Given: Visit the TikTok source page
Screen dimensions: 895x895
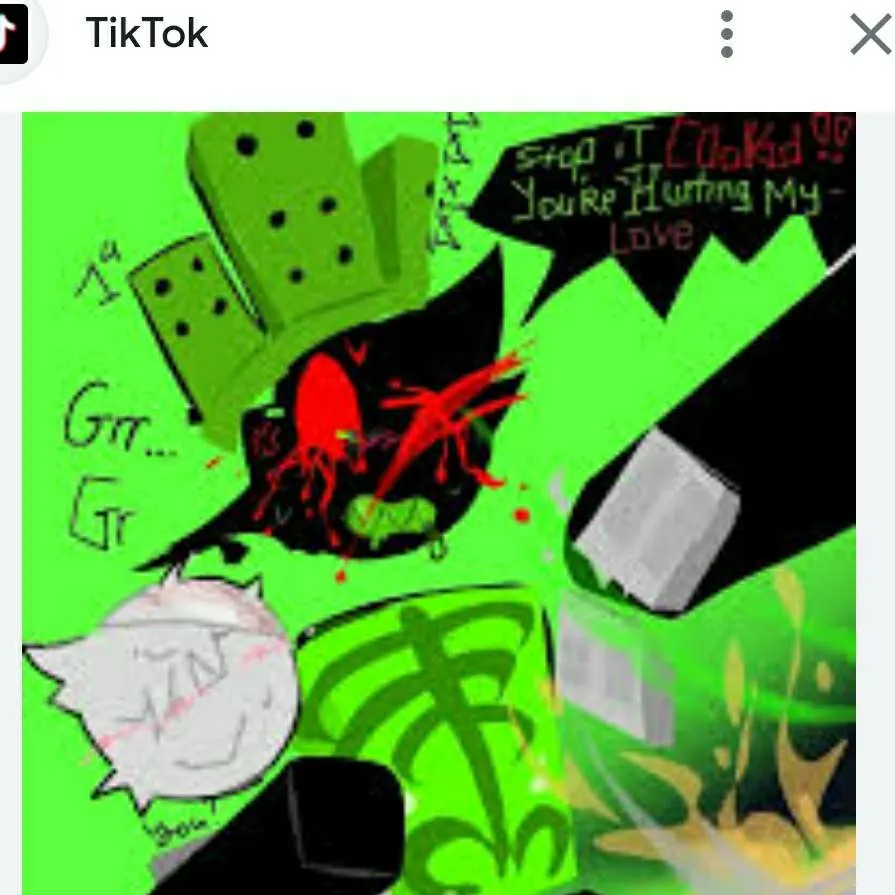Looking at the screenshot, I should 147,33.
